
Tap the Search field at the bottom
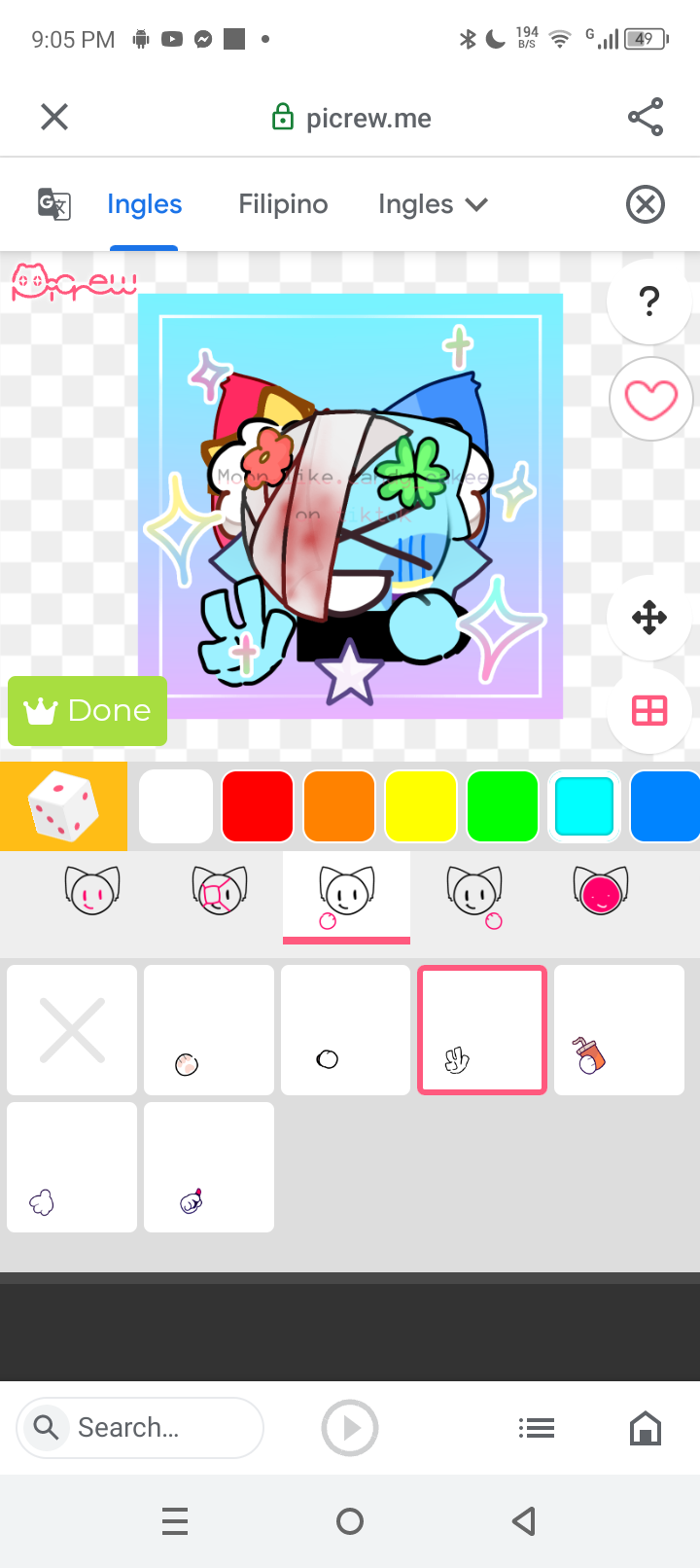click(141, 1428)
